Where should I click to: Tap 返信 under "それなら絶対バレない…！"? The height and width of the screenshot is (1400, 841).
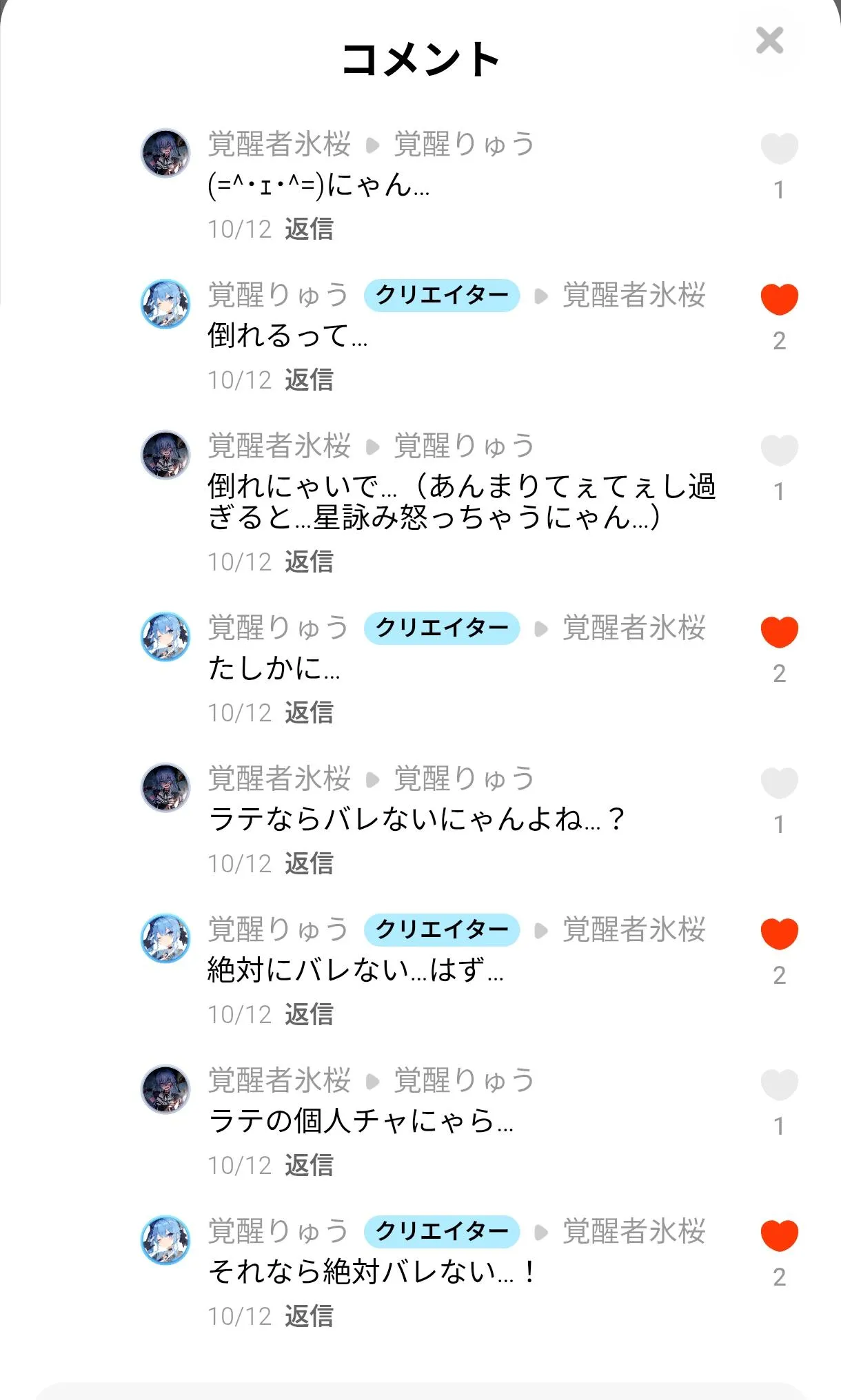pyautogui.click(x=309, y=1317)
